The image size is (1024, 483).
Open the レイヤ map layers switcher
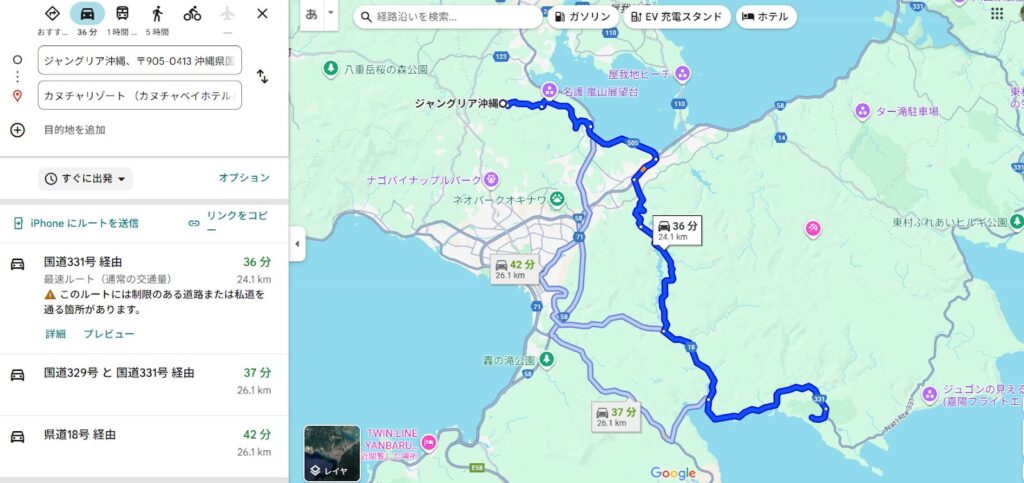tap(334, 454)
